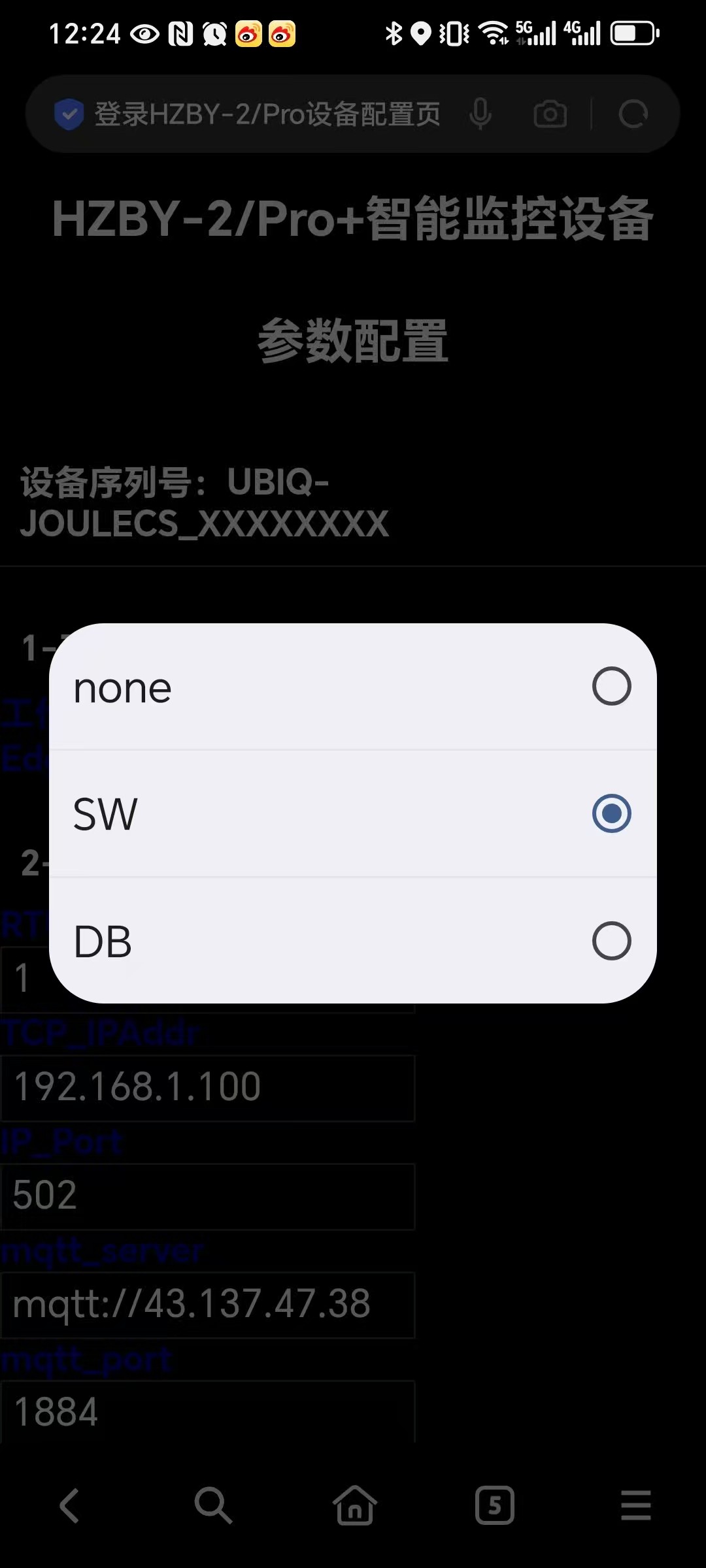The height and width of the screenshot is (1568, 706).
Task: Open the browser search icon
Action: (212, 1506)
